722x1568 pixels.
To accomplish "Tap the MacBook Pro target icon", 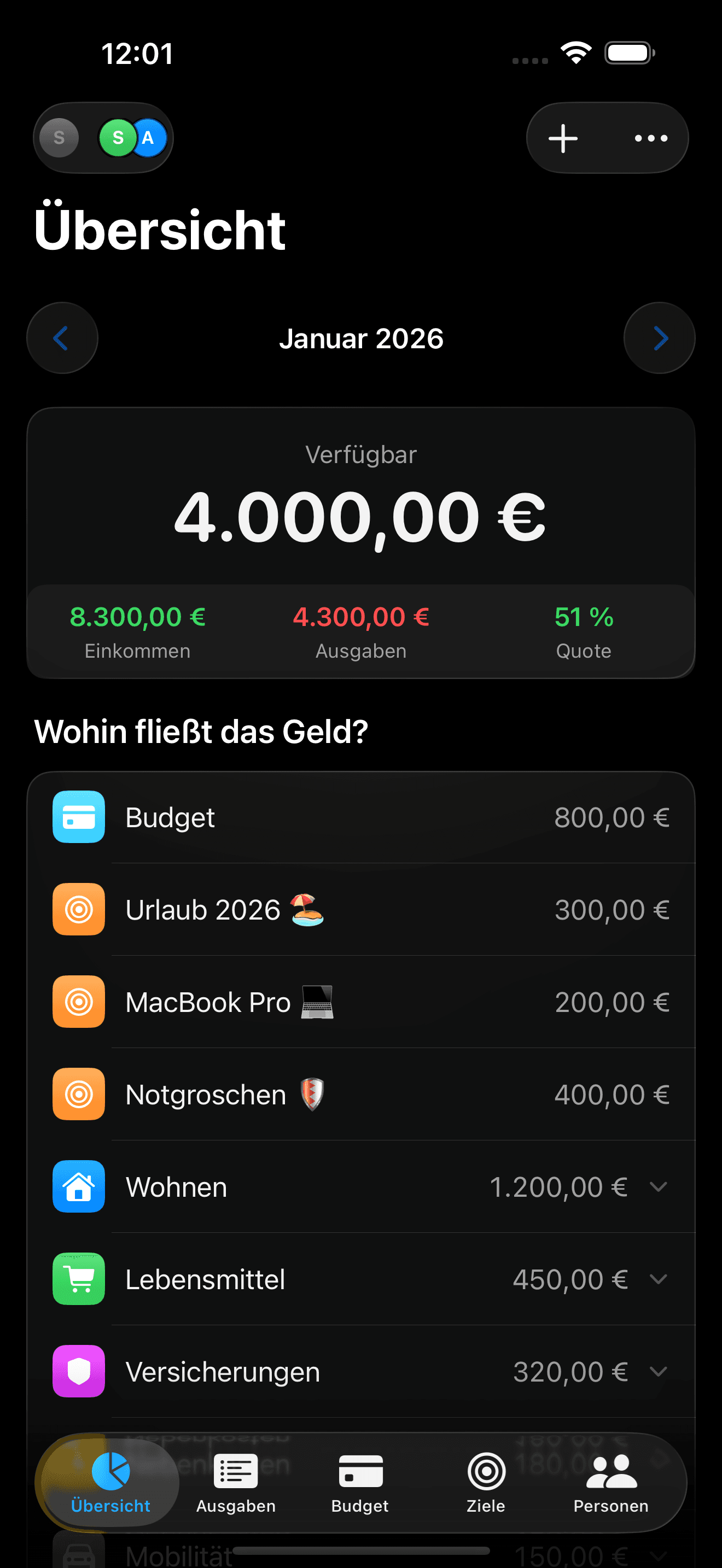I will [x=78, y=1002].
